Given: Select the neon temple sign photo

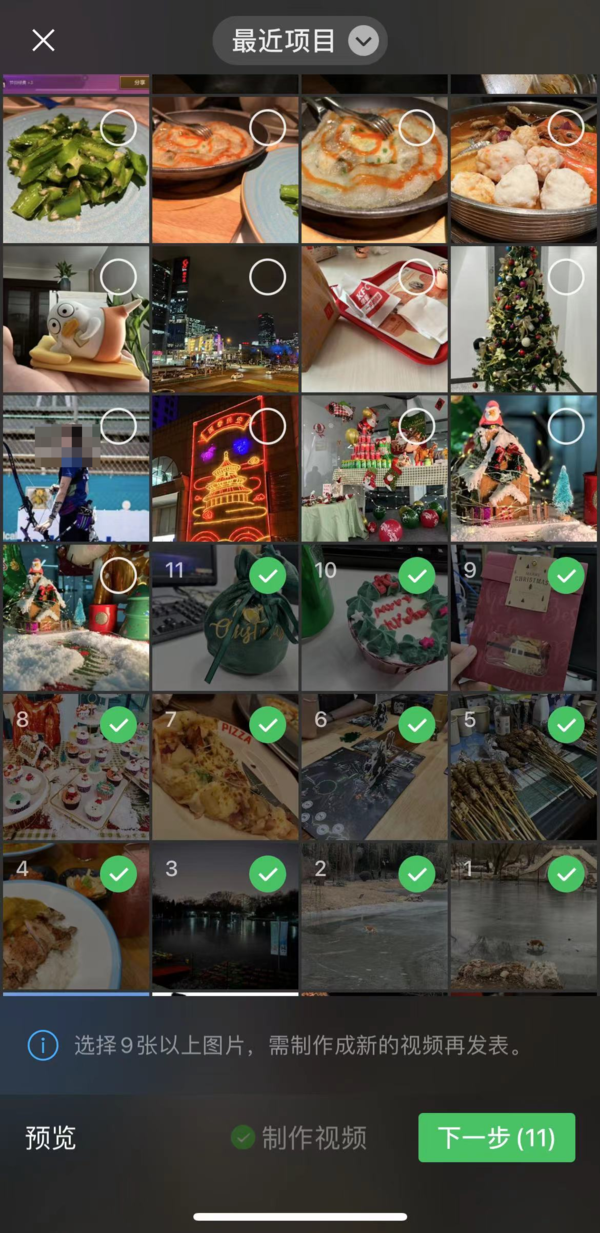Looking at the screenshot, I should (267, 426).
